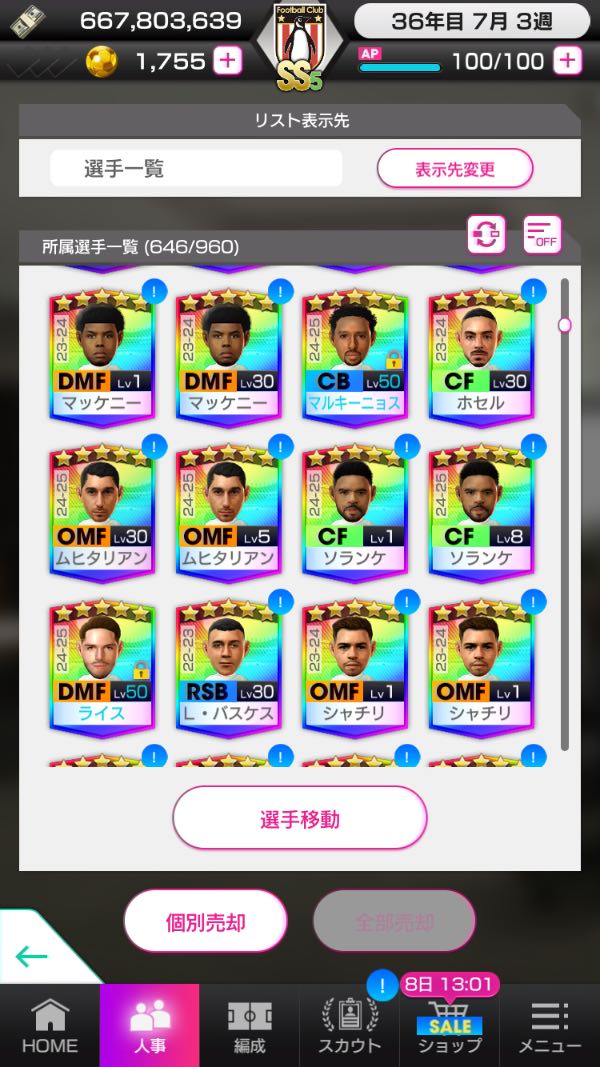Tap the plus button to refill AP

[567, 61]
